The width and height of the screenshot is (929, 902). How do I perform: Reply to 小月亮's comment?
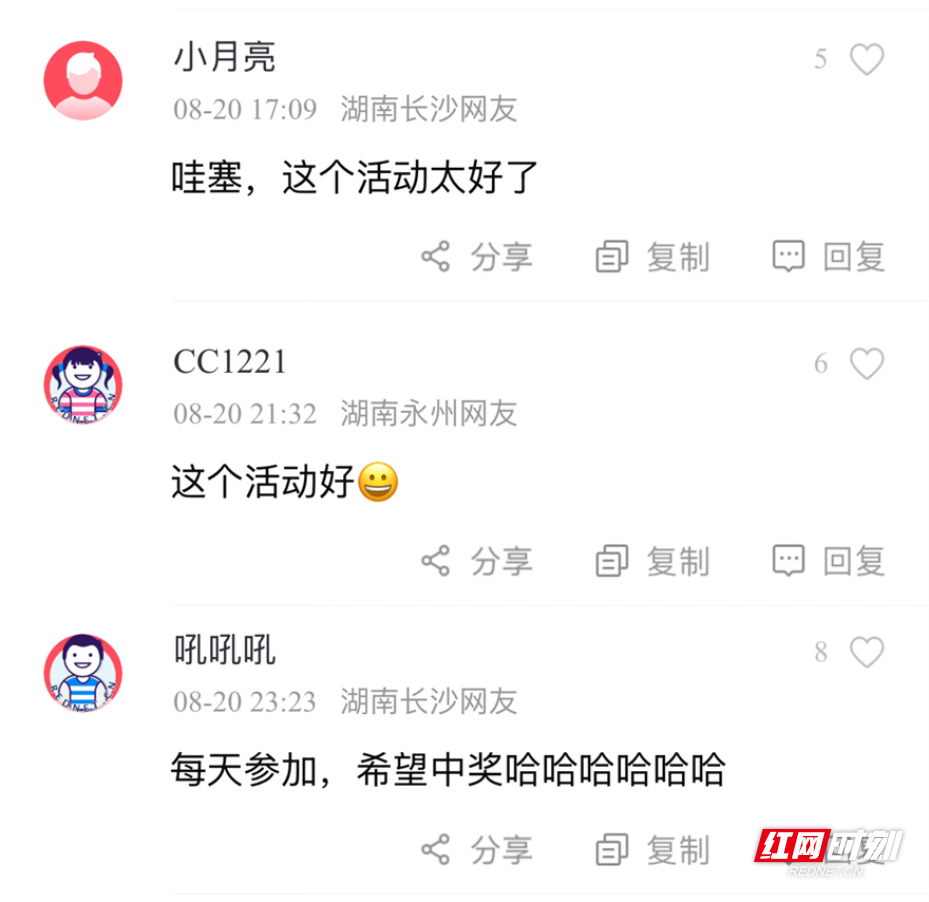(829, 258)
